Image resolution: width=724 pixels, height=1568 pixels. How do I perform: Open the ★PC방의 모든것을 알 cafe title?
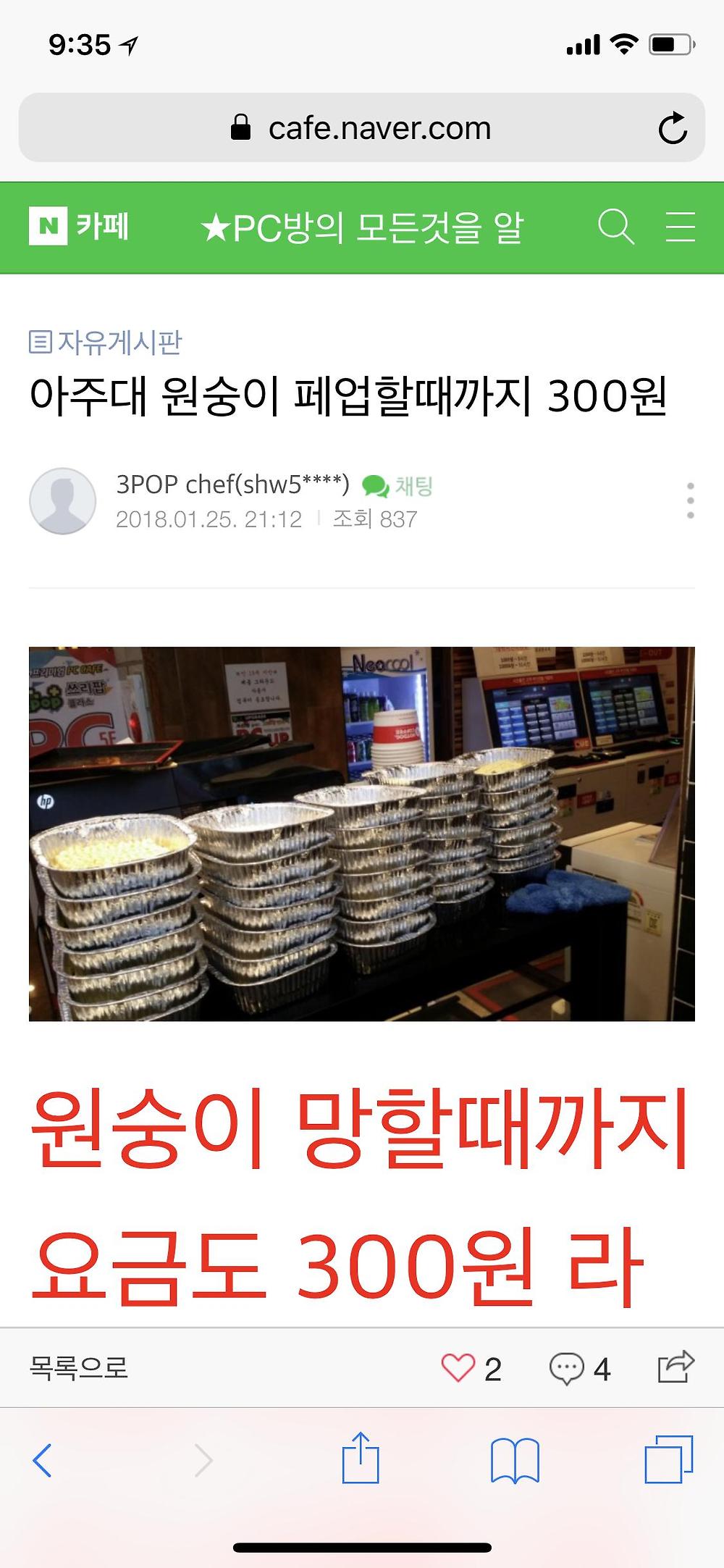coord(362,227)
